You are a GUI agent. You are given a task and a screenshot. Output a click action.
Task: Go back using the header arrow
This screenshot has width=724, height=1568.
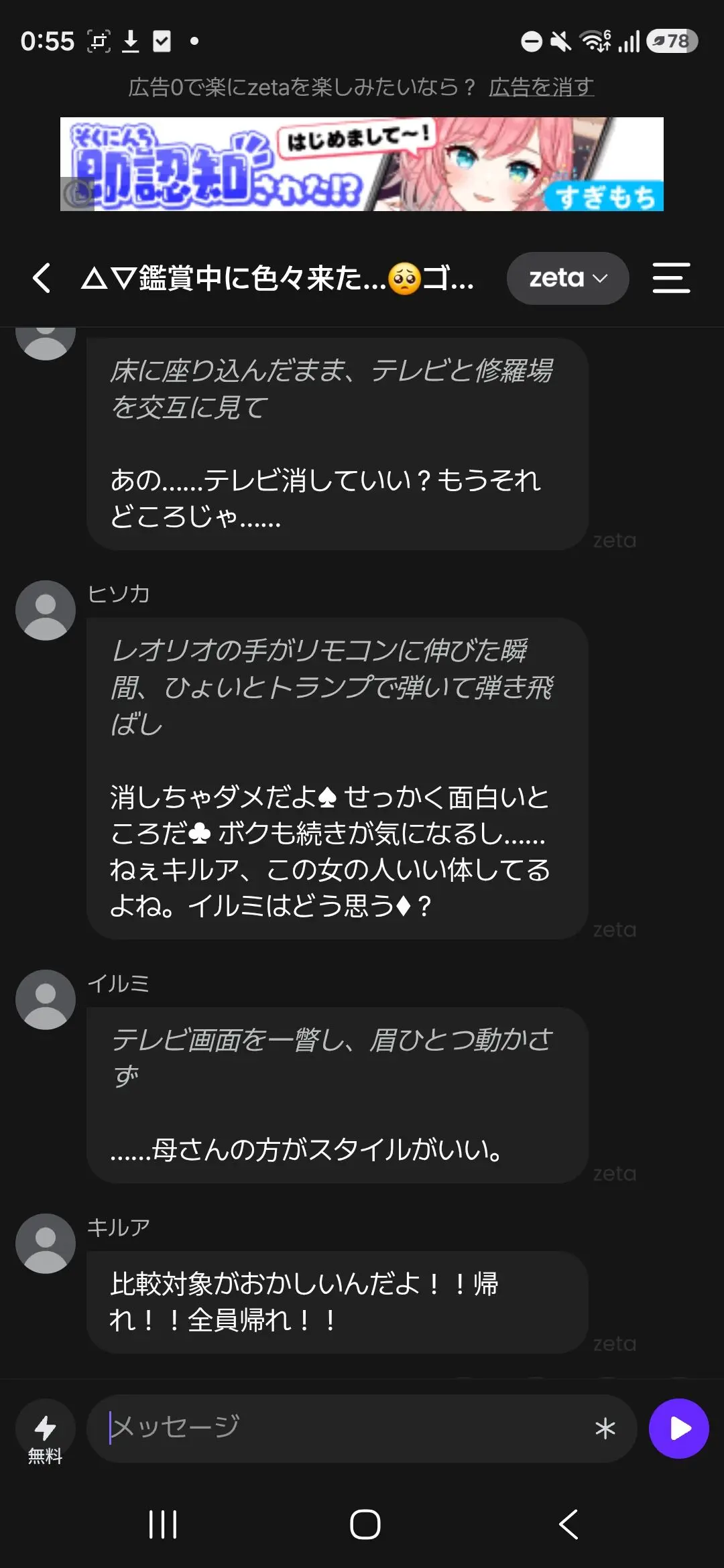click(42, 277)
